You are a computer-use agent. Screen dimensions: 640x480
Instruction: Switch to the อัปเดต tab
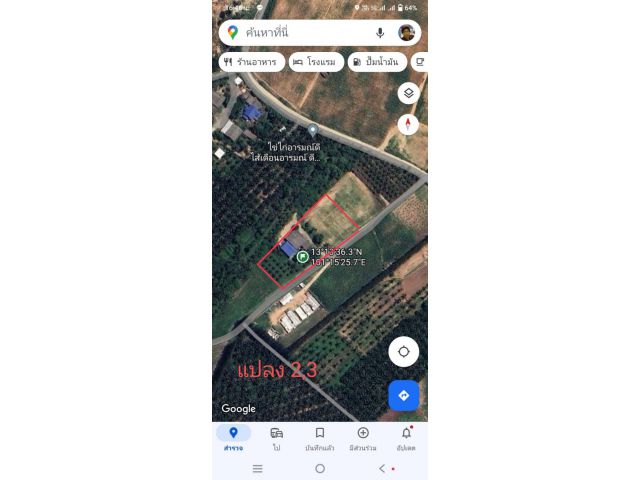tap(406, 439)
